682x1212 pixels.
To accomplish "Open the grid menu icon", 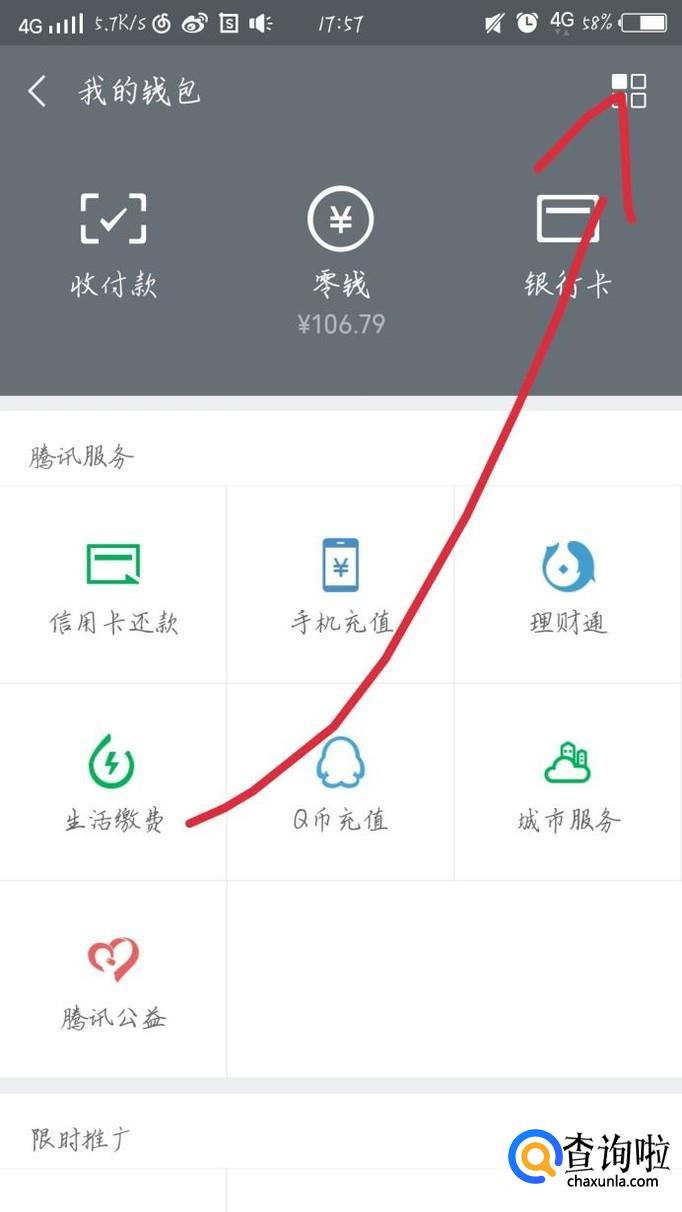I will (x=629, y=91).
